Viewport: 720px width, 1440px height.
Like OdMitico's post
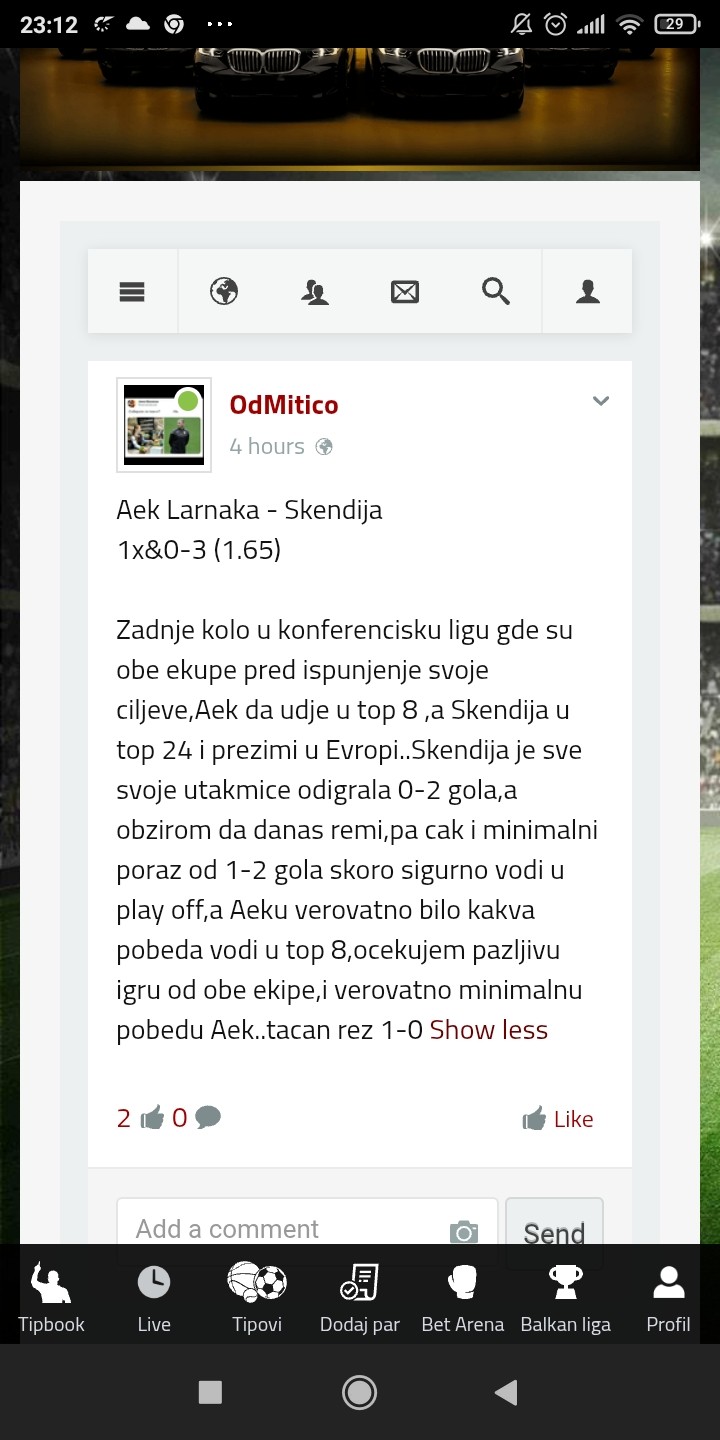tap(558, 1119)
